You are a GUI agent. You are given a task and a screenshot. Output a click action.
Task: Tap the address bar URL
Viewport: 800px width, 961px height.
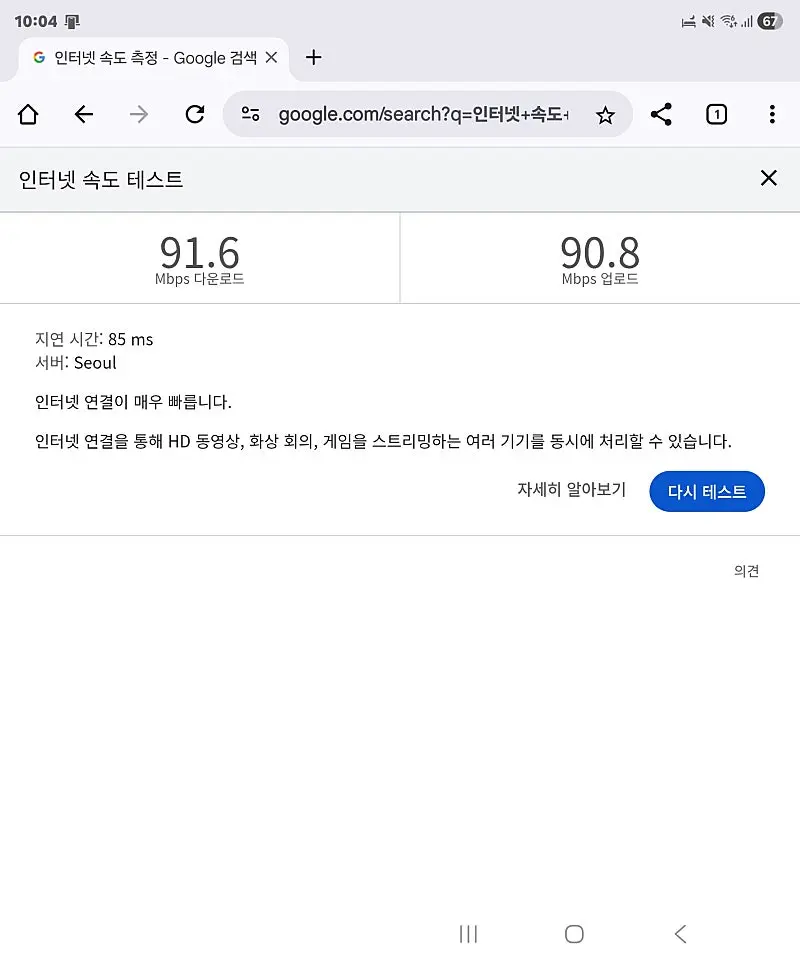[x=423, y=115]
